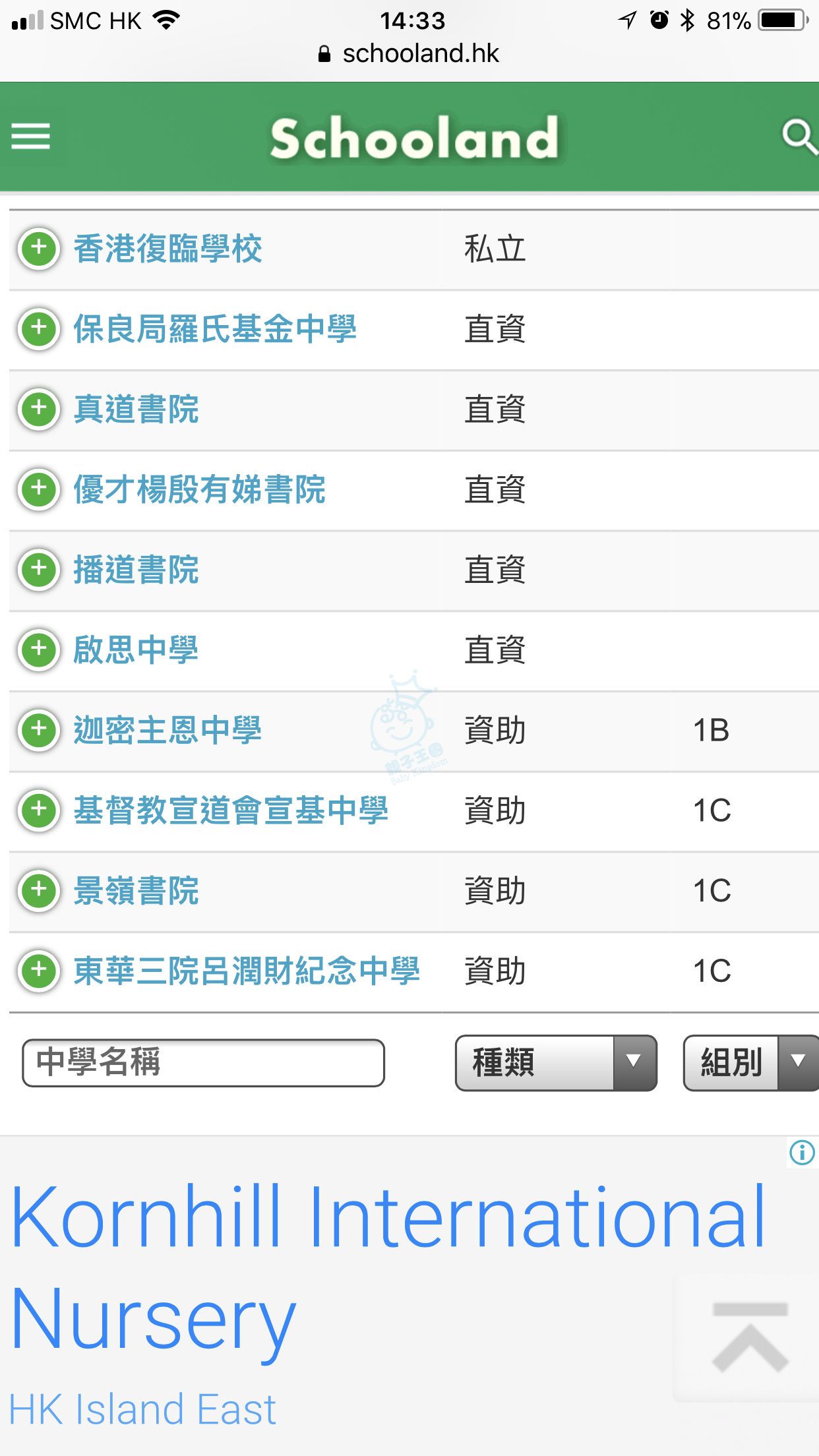Open the 播道書院 link
This screenshot has width=819, height=1456.
pos(136,570)
